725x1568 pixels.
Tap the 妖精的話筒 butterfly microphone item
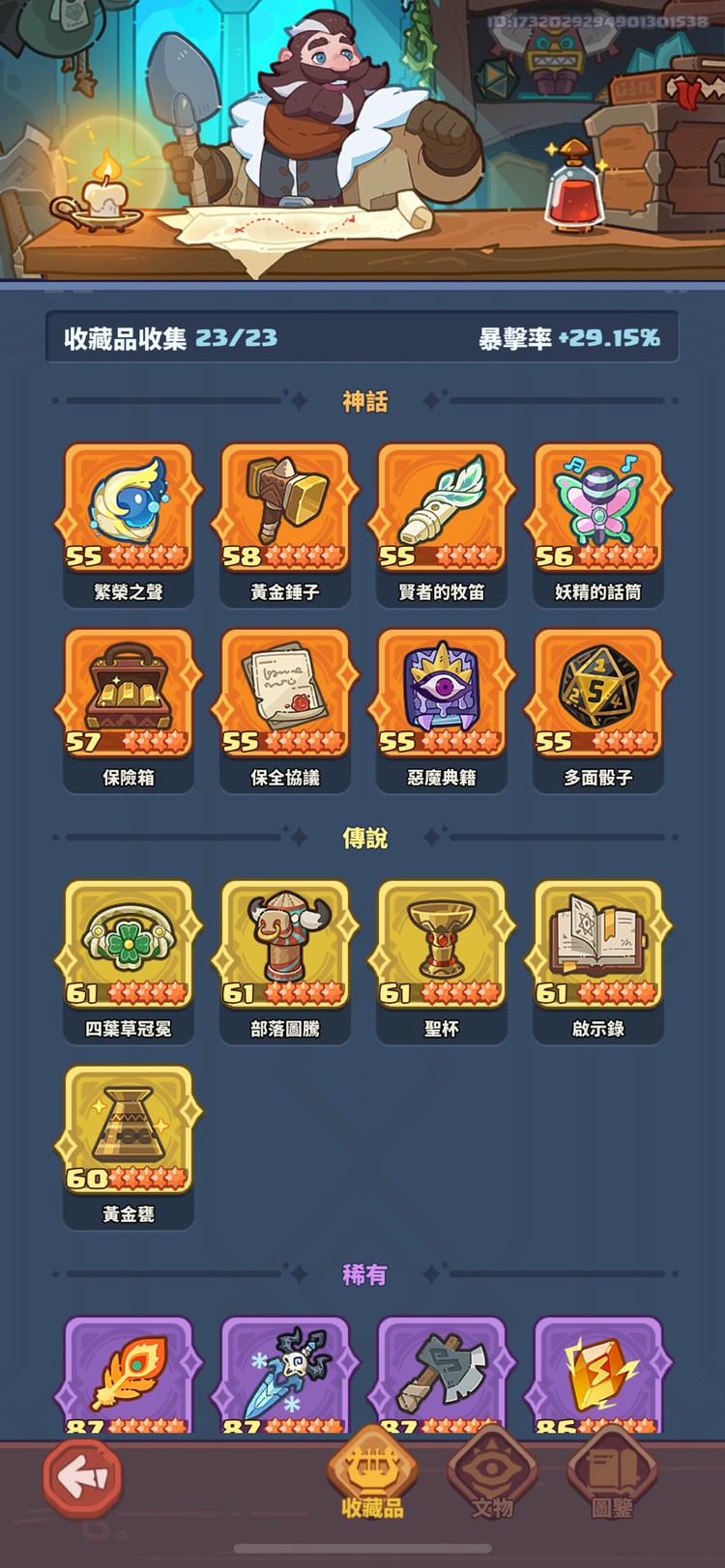pyautogui.click(x=596, y=512)
